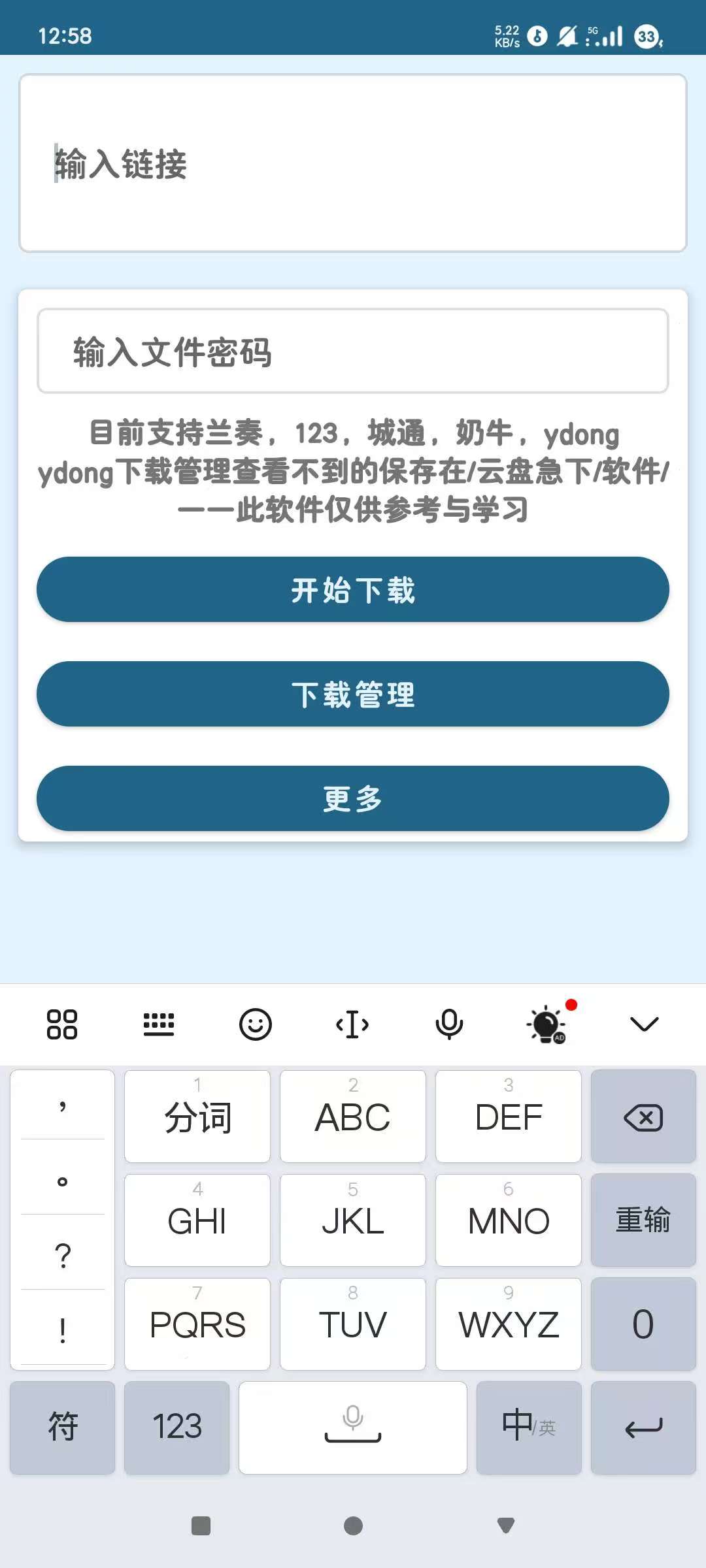Hit the keyboard backspace key

click(x=643, y=1117)
